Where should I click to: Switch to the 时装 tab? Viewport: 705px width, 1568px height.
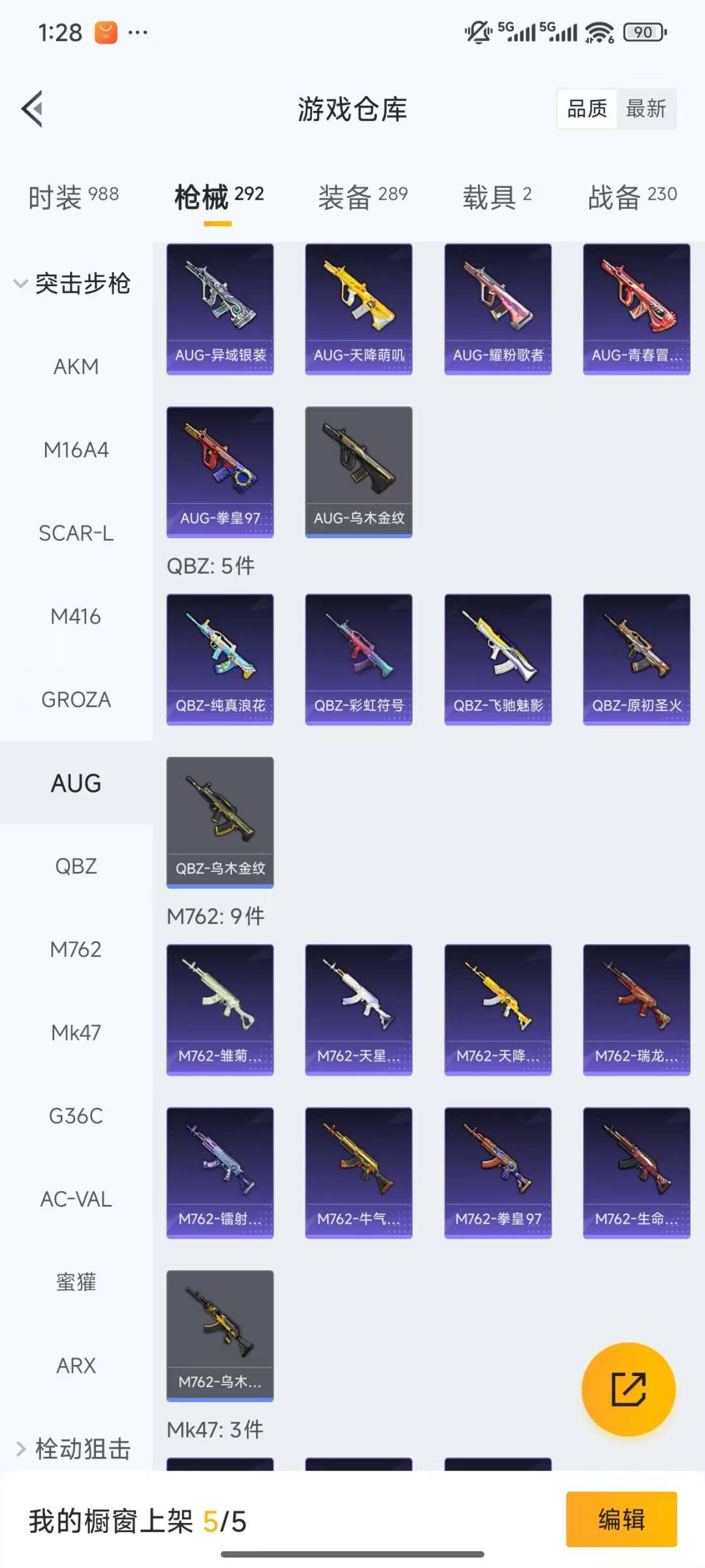click(73, 197)
